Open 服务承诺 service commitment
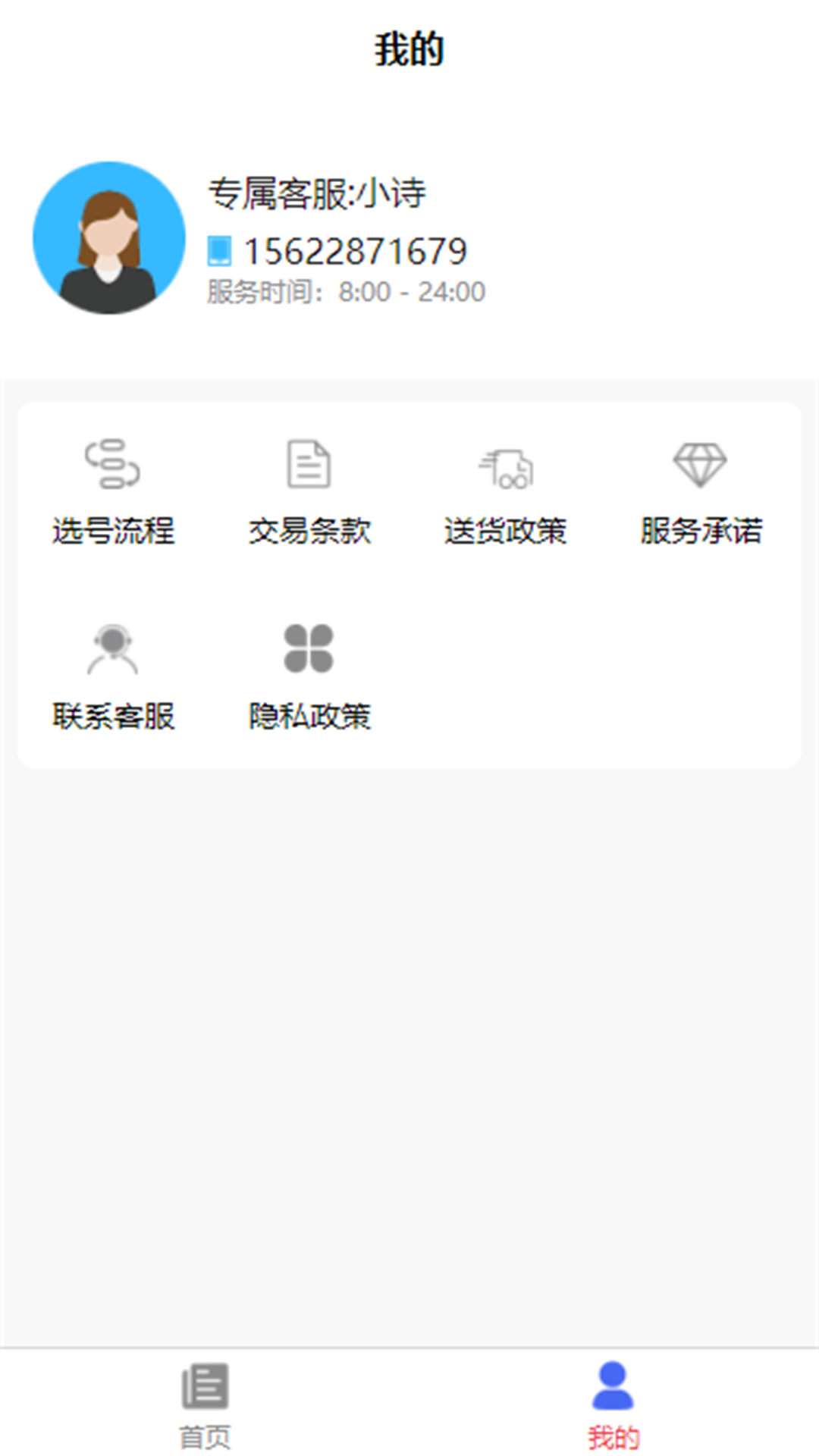The height and width of the screenshot is (1456, 819). point(701,491)
